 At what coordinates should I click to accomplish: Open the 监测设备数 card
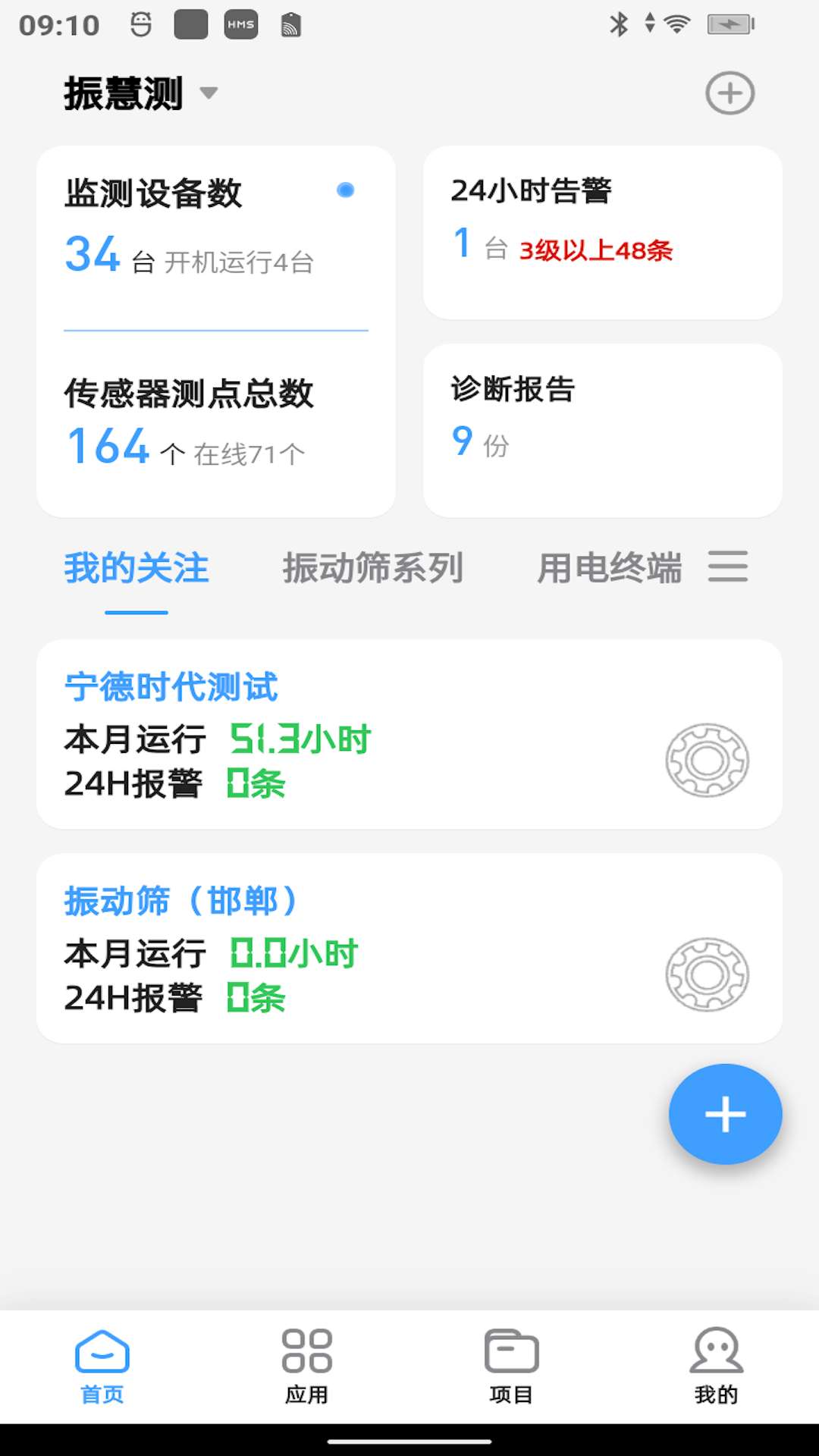[x=215, y=235]
